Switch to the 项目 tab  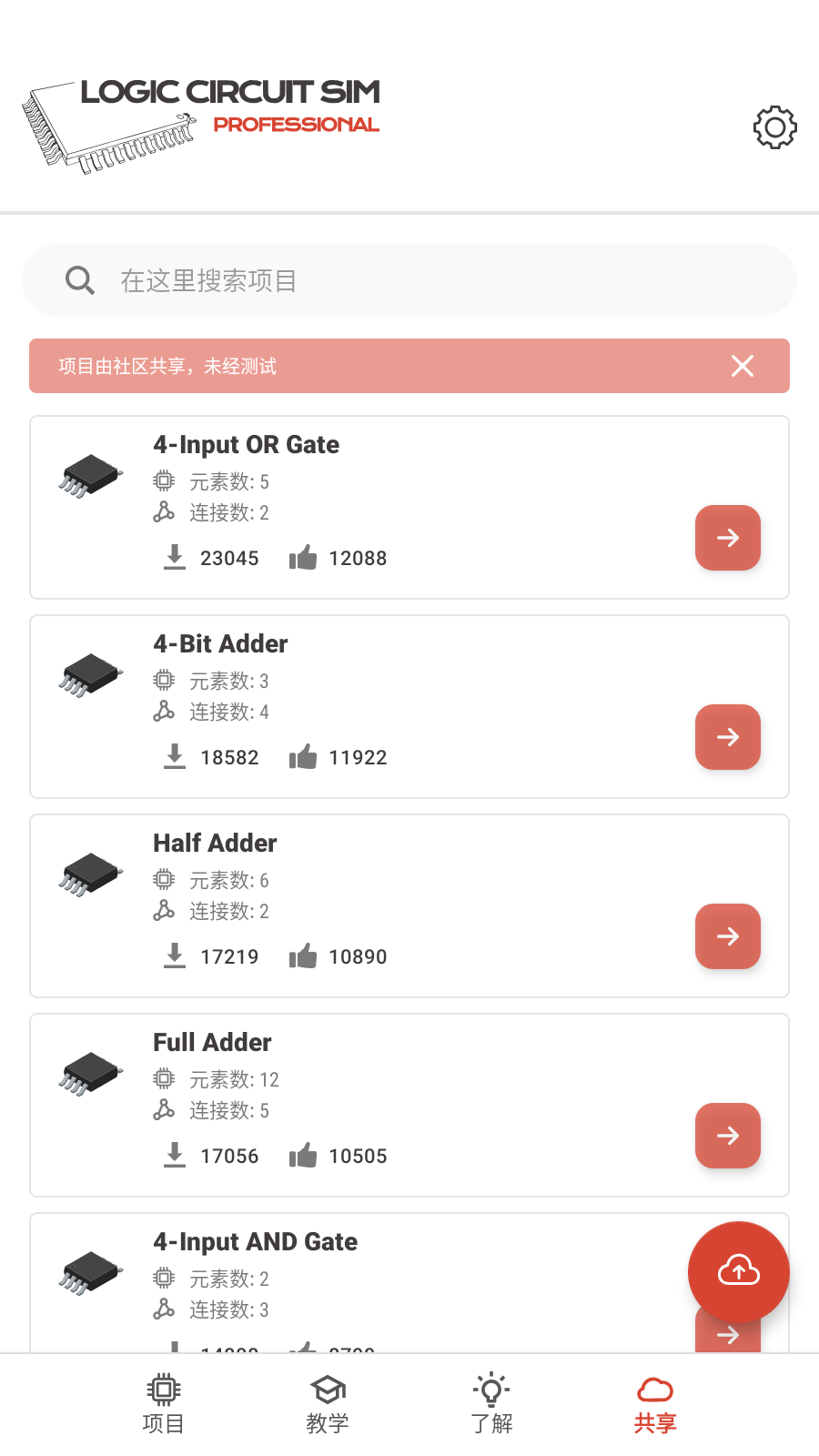point(164,1404)
